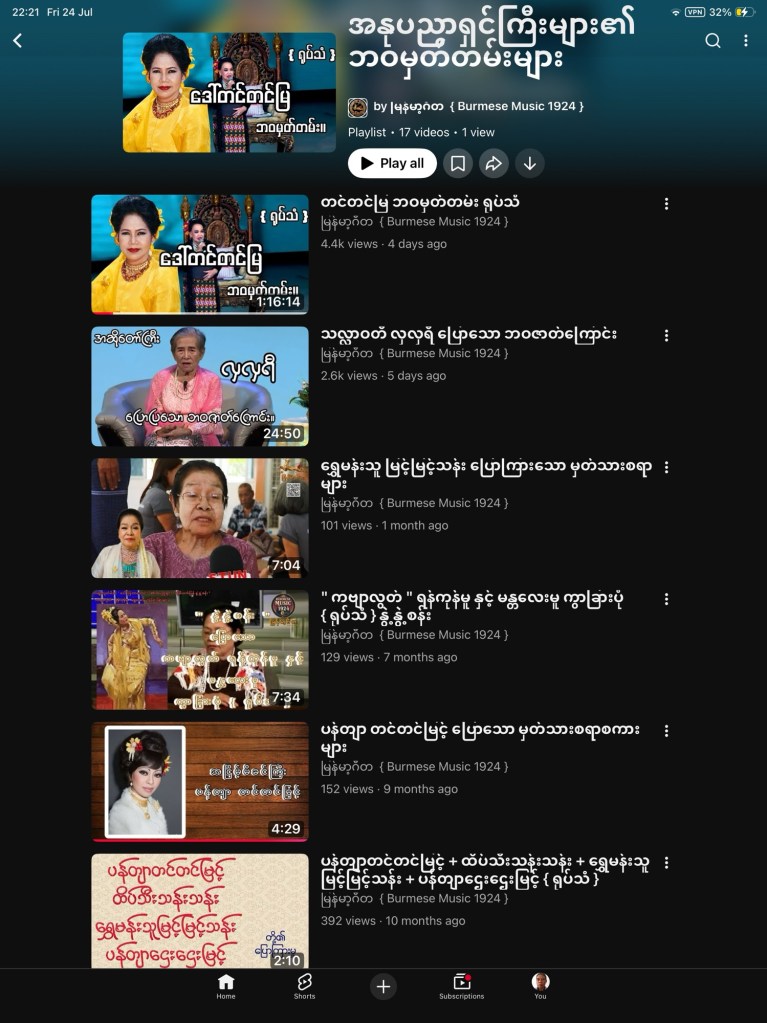Image resolution: width=767 pixels, height=1023 pixels.
Task: Open options for the 4.4k views video
Action: [666, 204]
